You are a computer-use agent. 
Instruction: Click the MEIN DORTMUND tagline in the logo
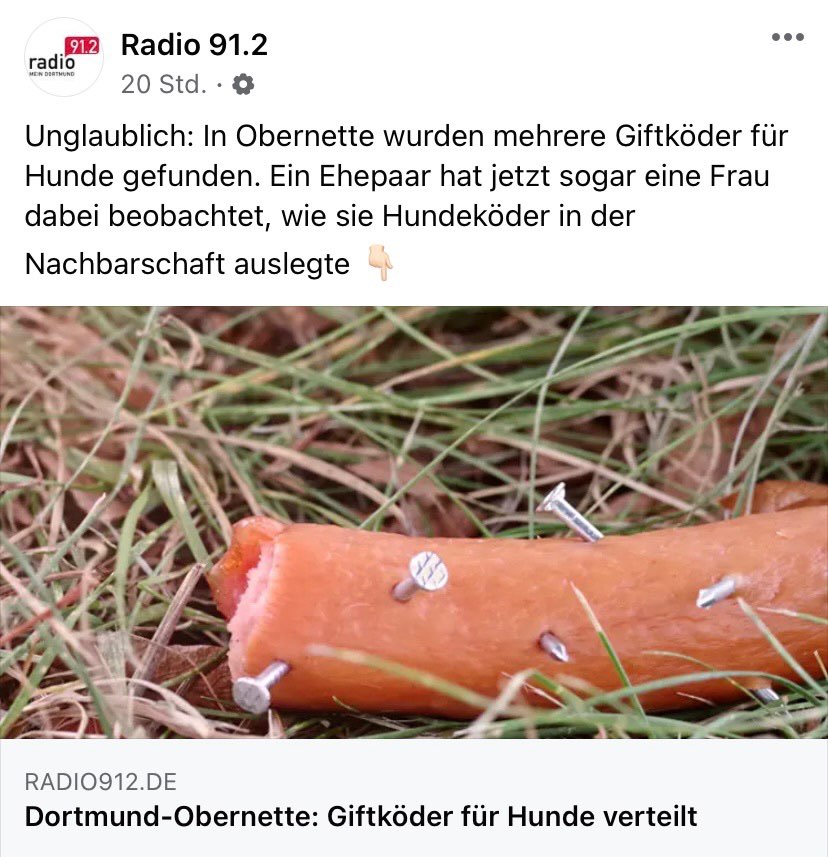click(52, 74)
